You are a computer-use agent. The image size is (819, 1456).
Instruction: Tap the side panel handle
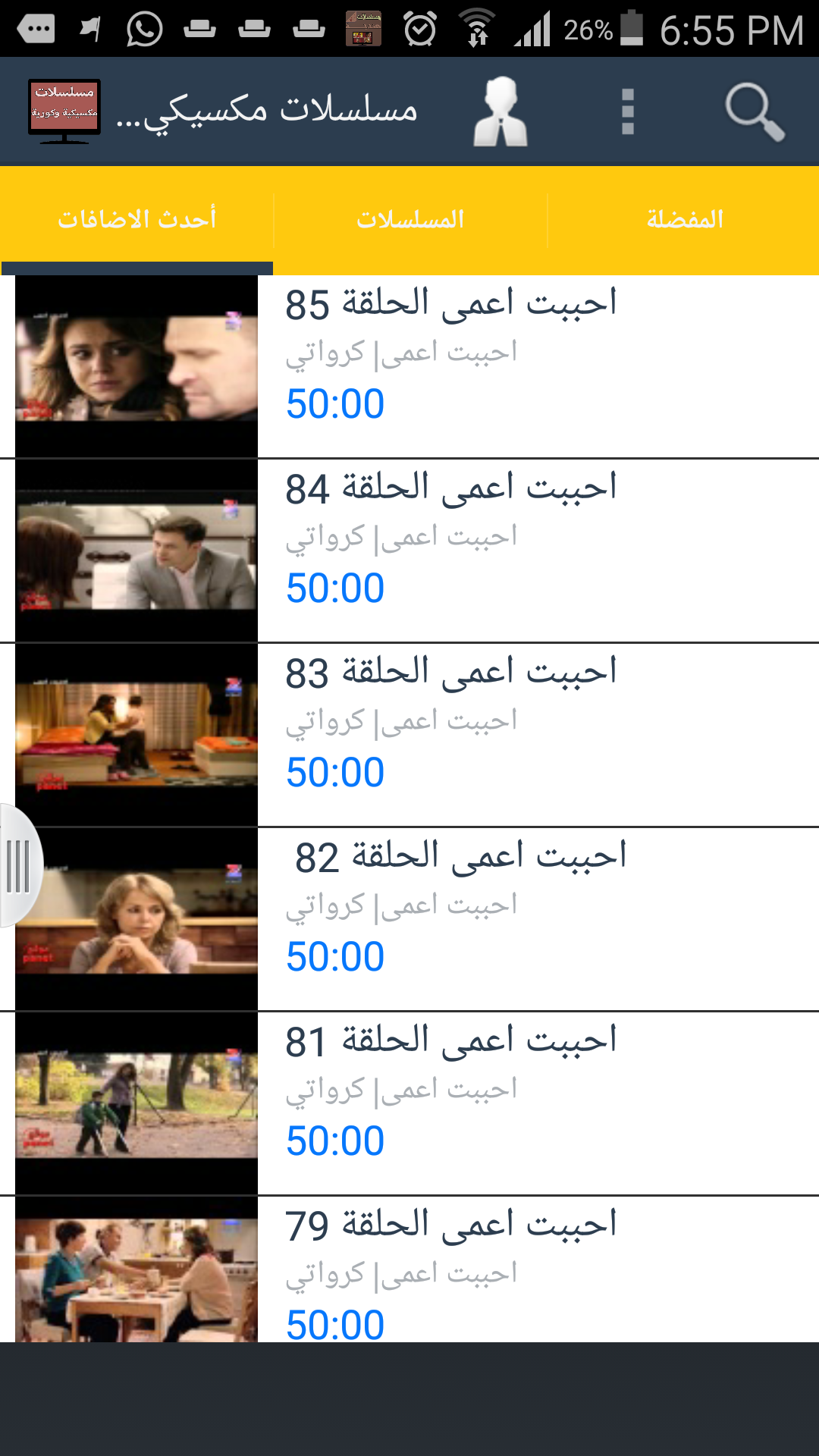point(20,865)
